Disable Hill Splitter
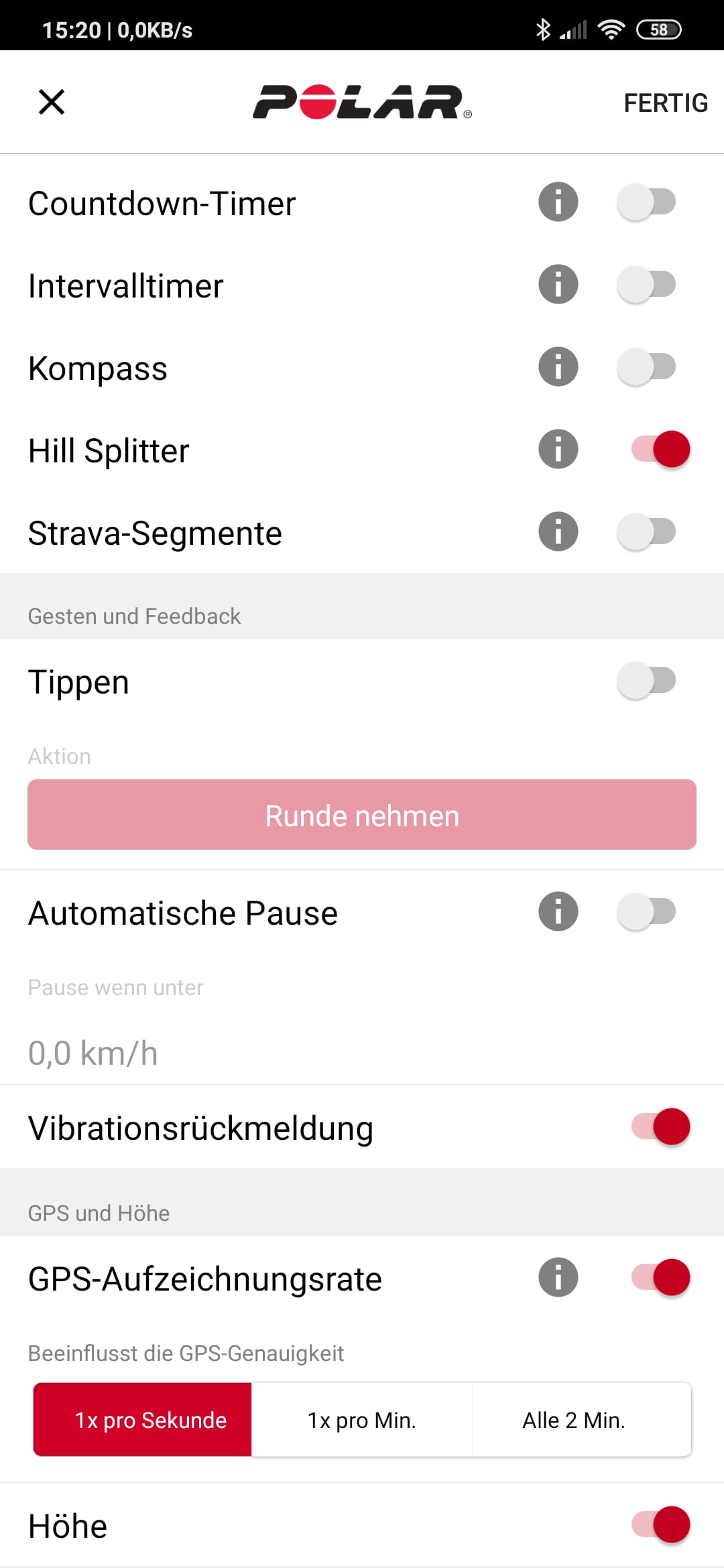The image size is (724, 1568). click(660, 449)
